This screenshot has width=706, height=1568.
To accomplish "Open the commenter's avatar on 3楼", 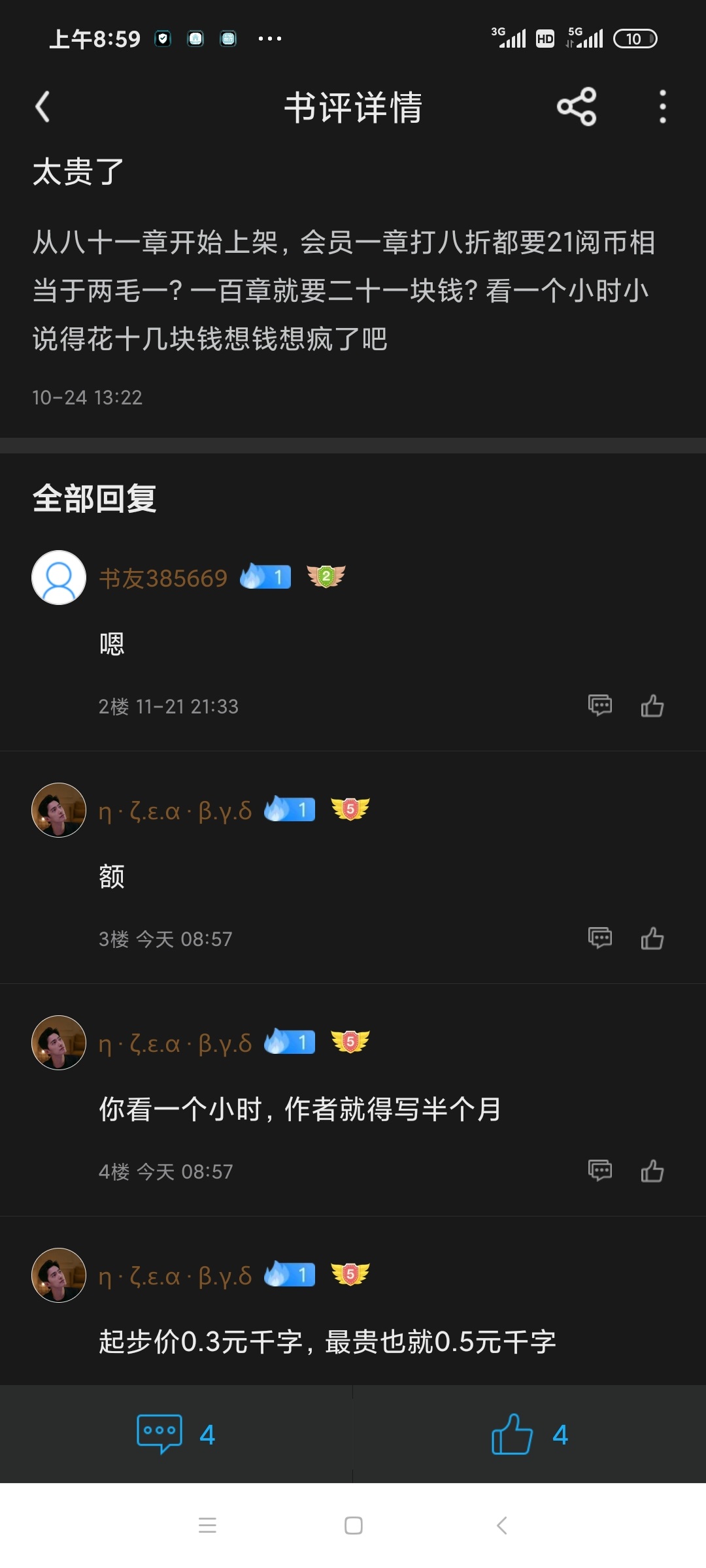I will point(59,810).
